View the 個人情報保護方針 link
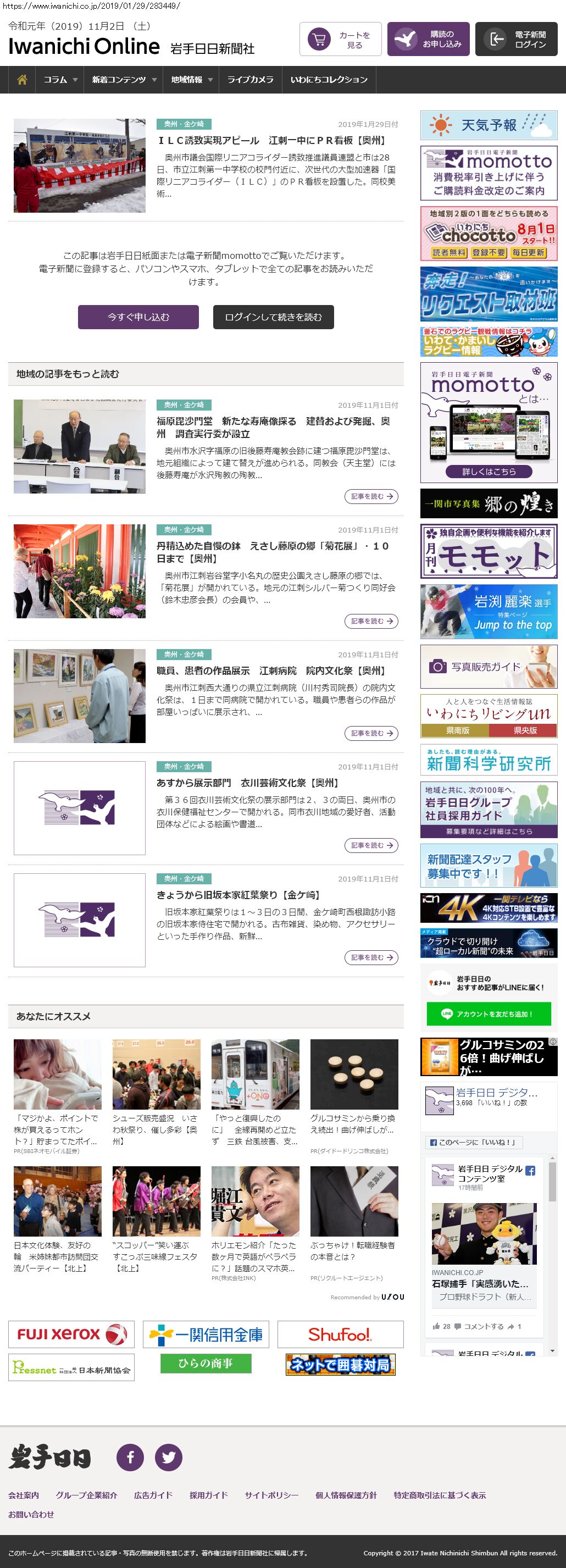The width and height of the screenshot is (566, 1568). pyautogui.click(x=346, y=1495)
